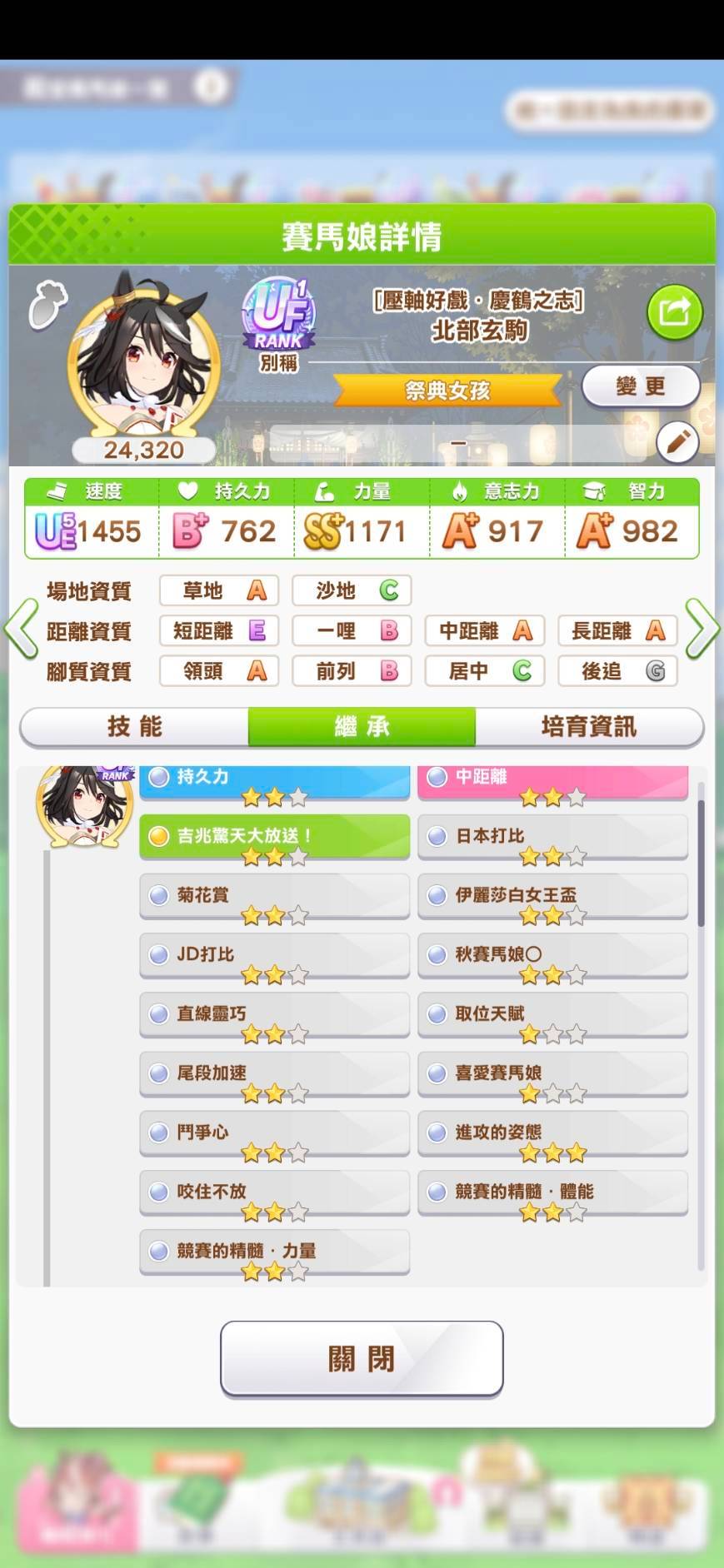Viewport: 724px width, 1568px height.
Task: Tap the carrot icon beside the portrait
Action: [x=47, y=304]
